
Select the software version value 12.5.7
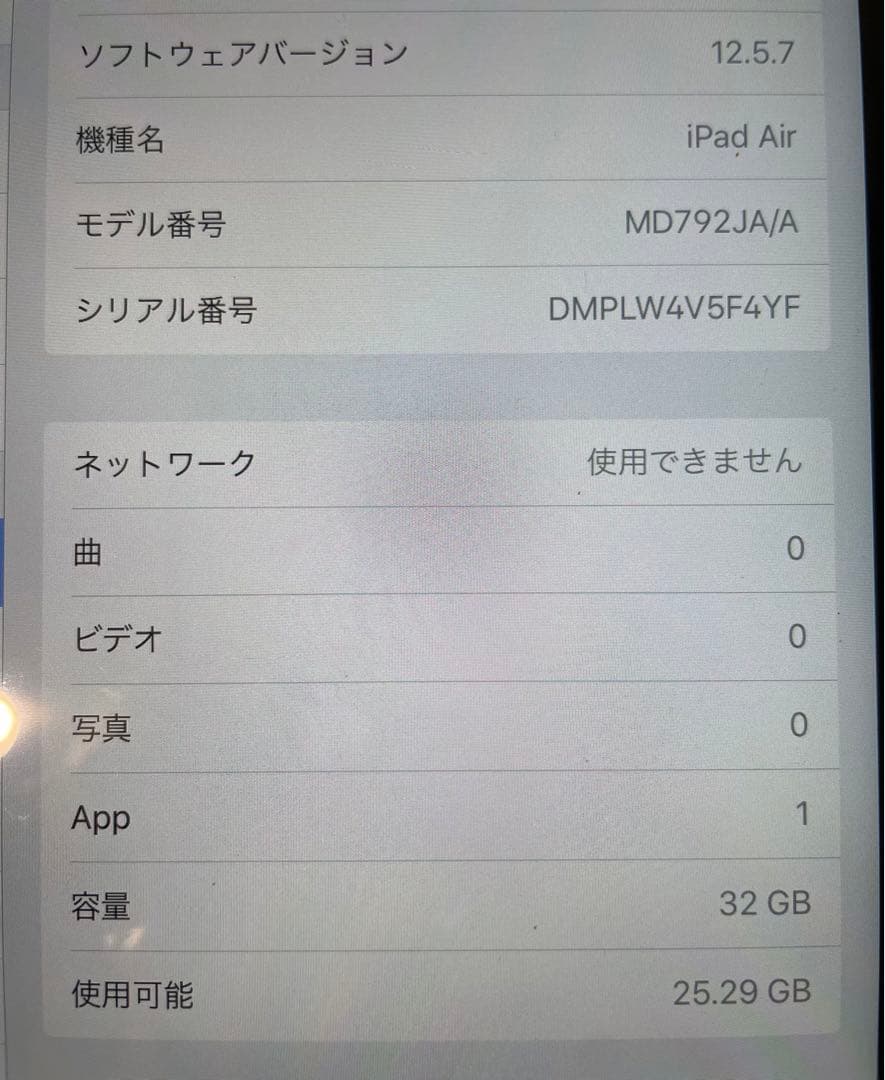coord(755,55)
